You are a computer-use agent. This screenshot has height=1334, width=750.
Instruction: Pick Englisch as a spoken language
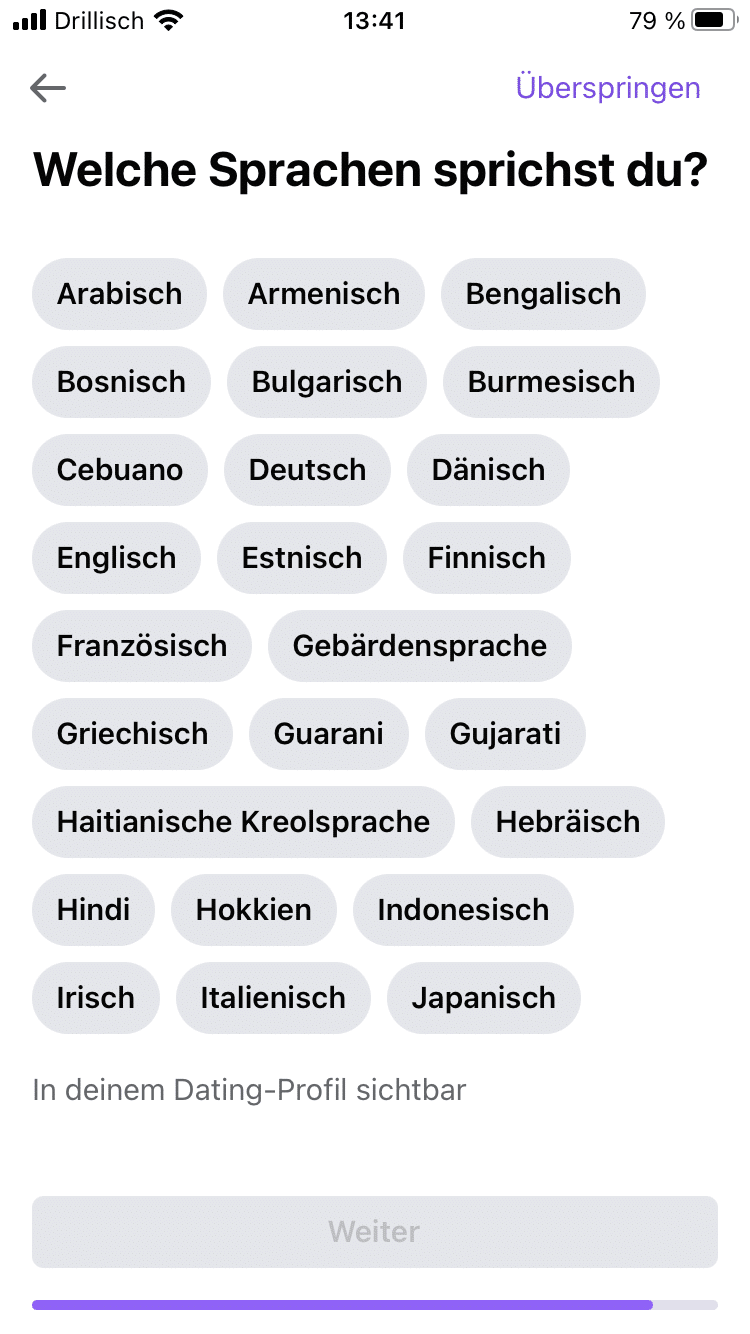116,558
